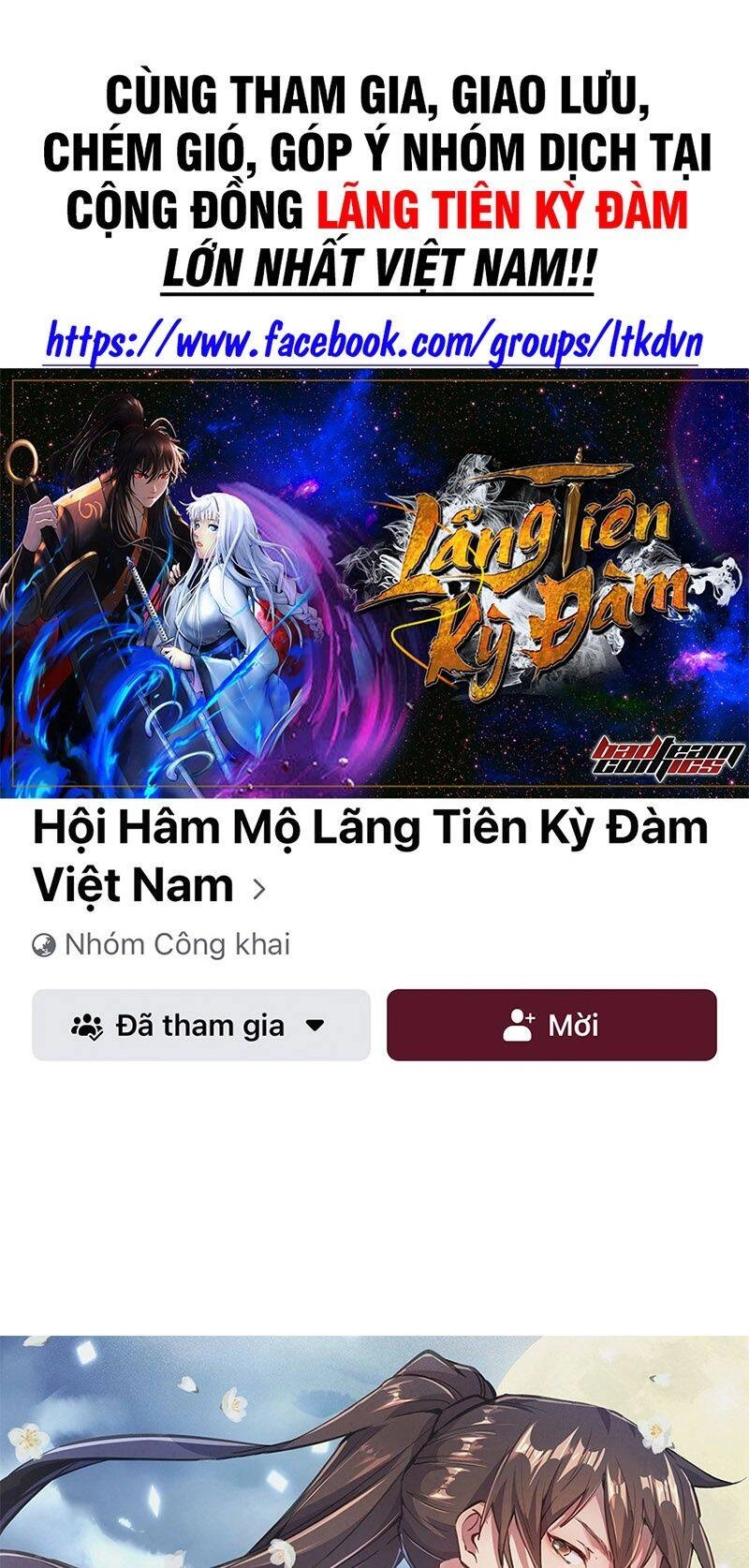Click the globe before Nhóm Công khai label
Screen dimensions: 749x1568
click(x=41, y=945)
